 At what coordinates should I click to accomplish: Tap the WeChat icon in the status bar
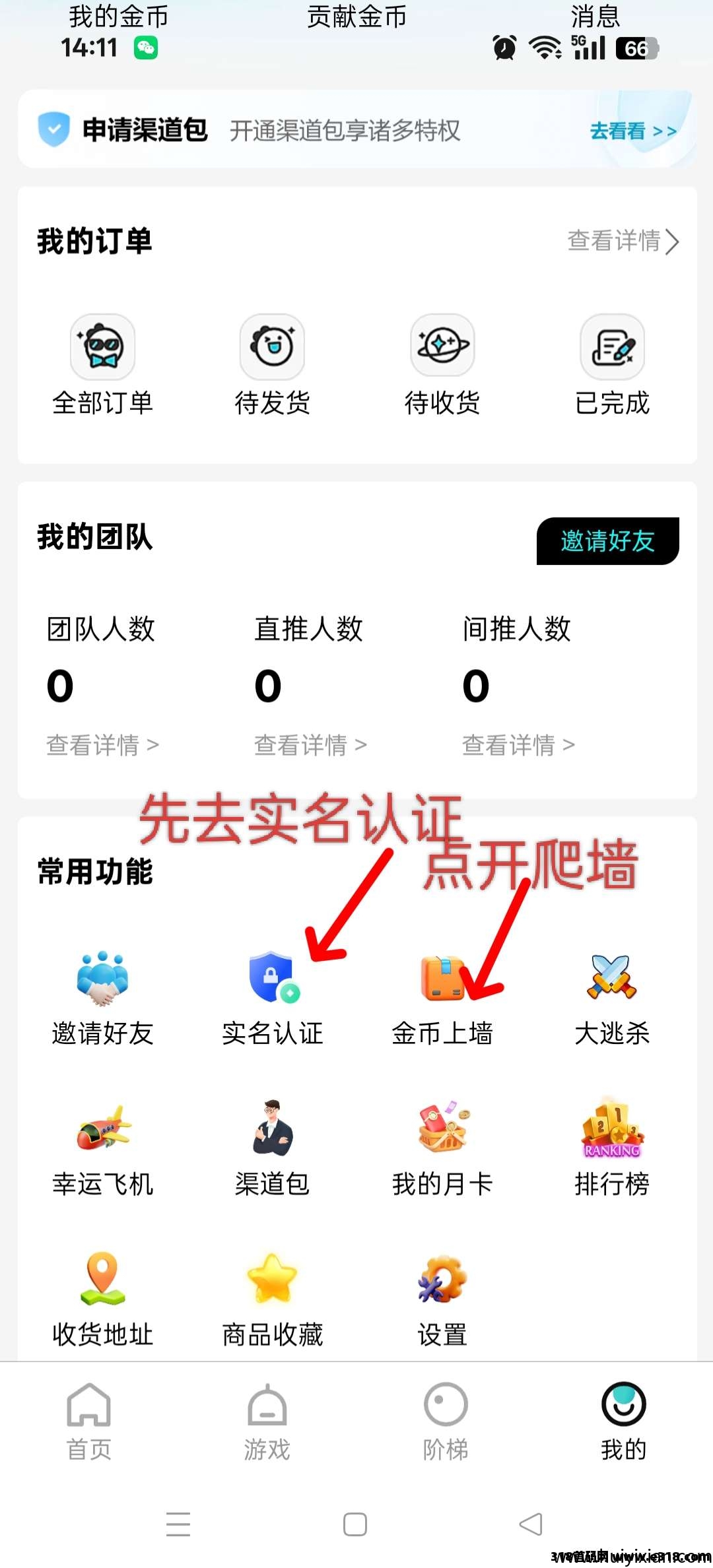(147, 47)
